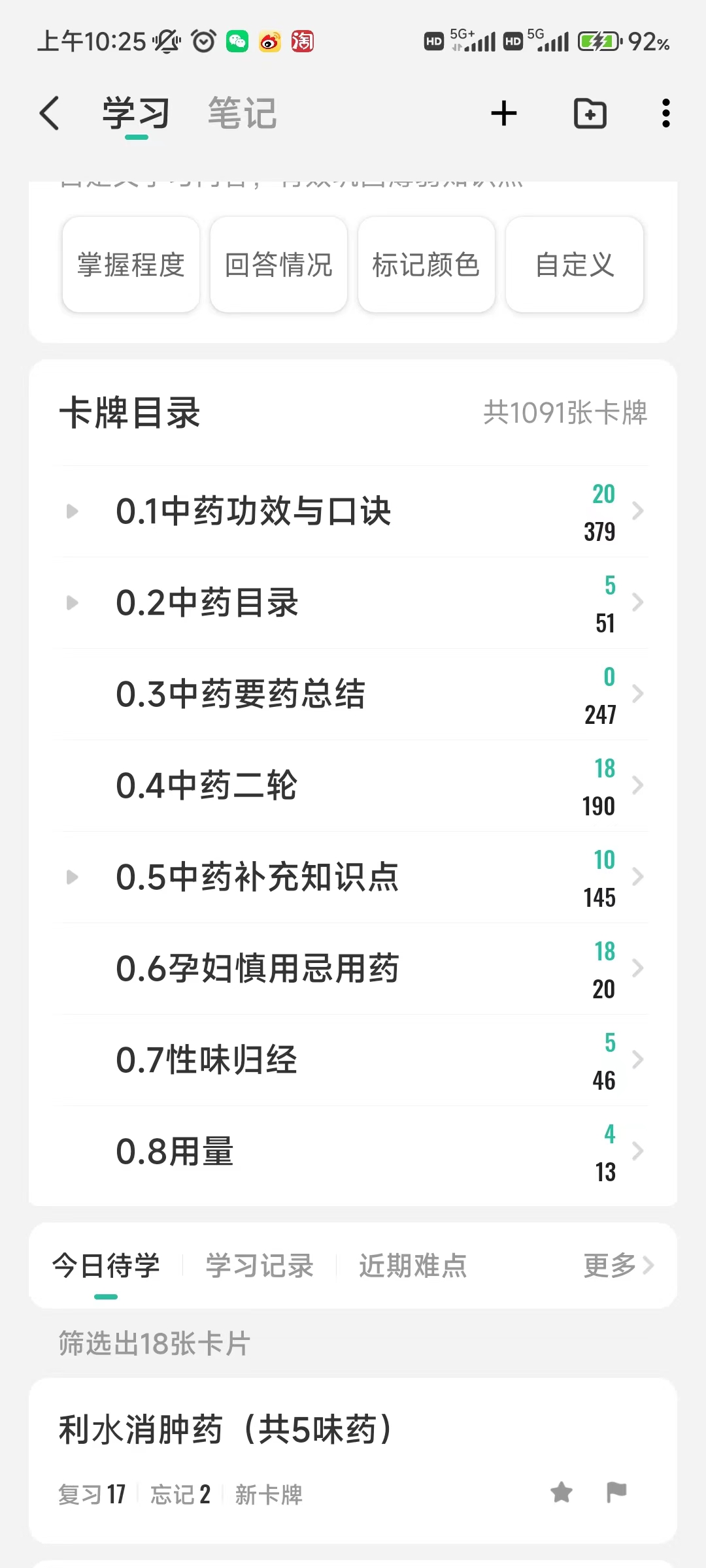Viewport: 706px width, 1568px height.
Task: Switch to the 笔记 tab
Action: [x=243, y=113]
